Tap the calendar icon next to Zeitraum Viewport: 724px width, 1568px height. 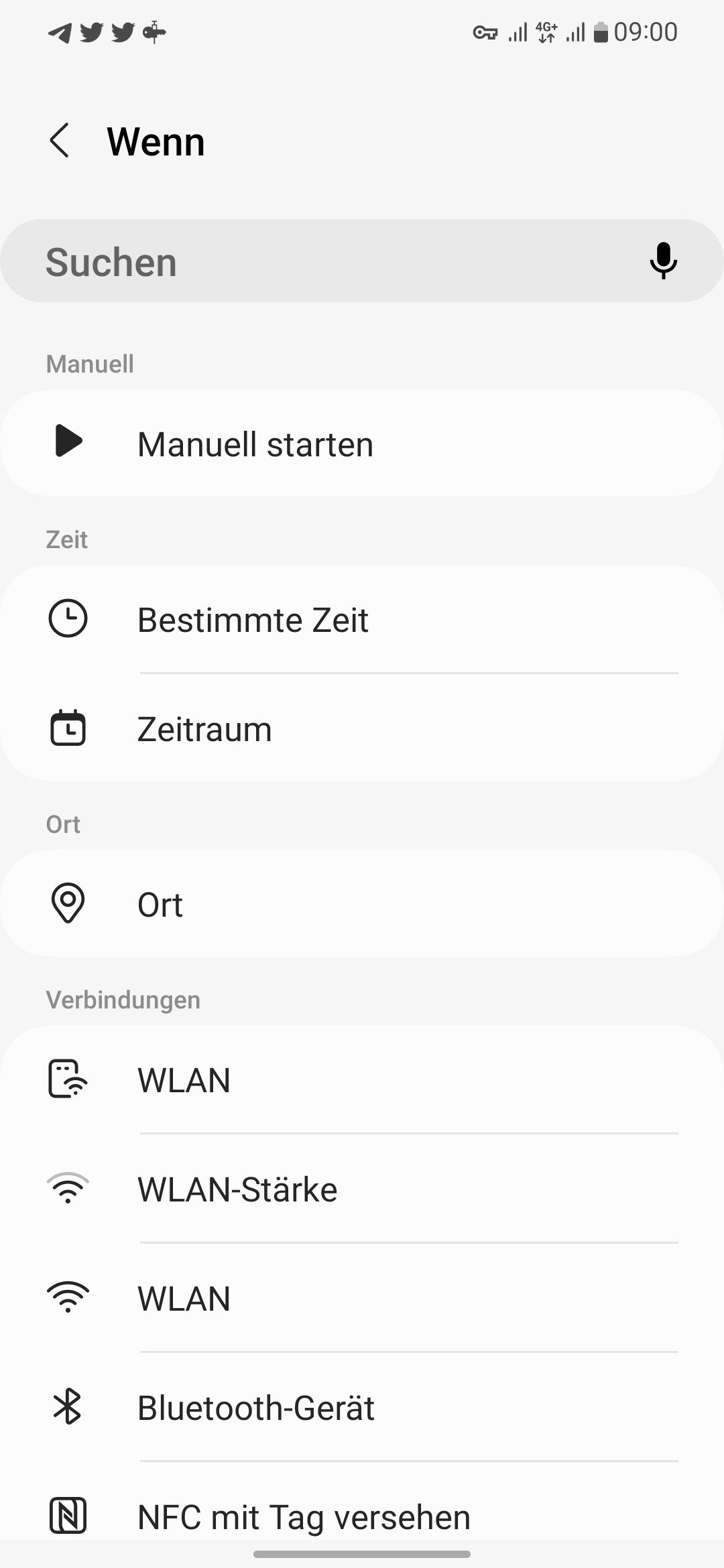point(68,729)
